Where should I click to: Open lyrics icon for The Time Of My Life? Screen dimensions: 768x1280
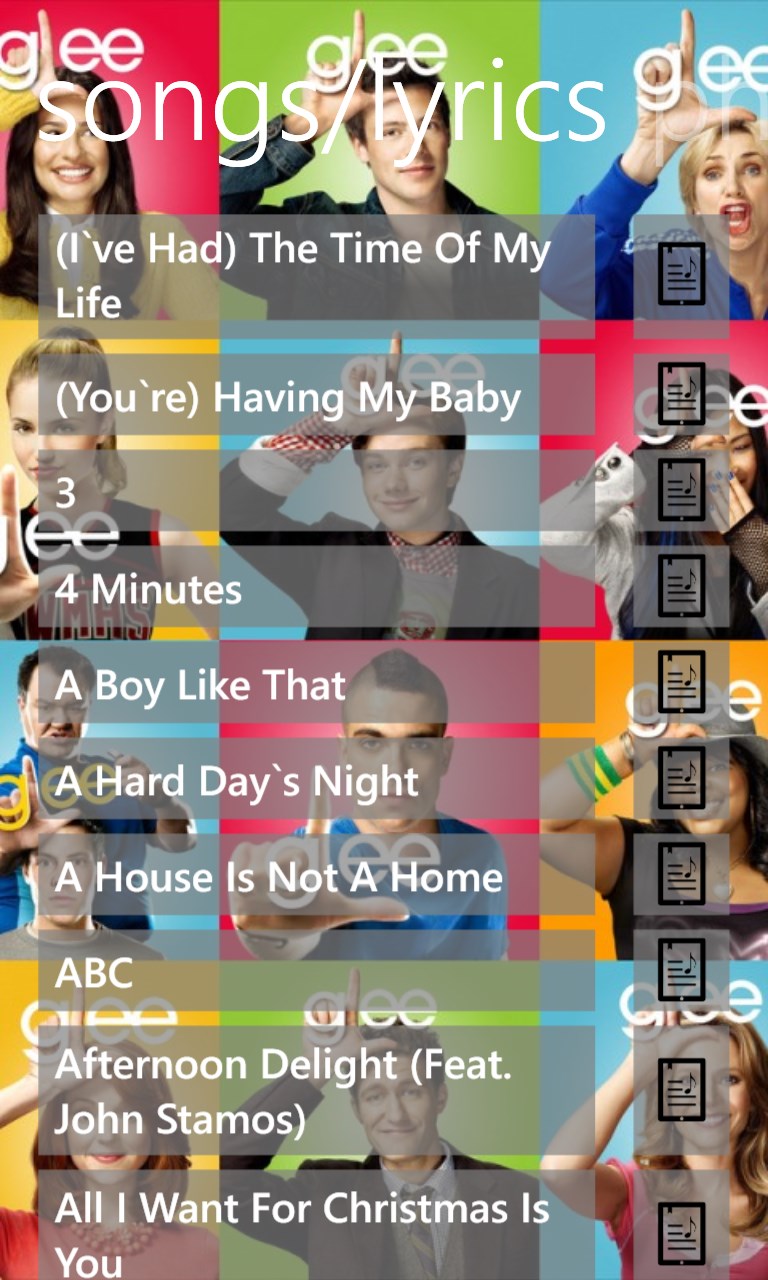click(681, 272)
